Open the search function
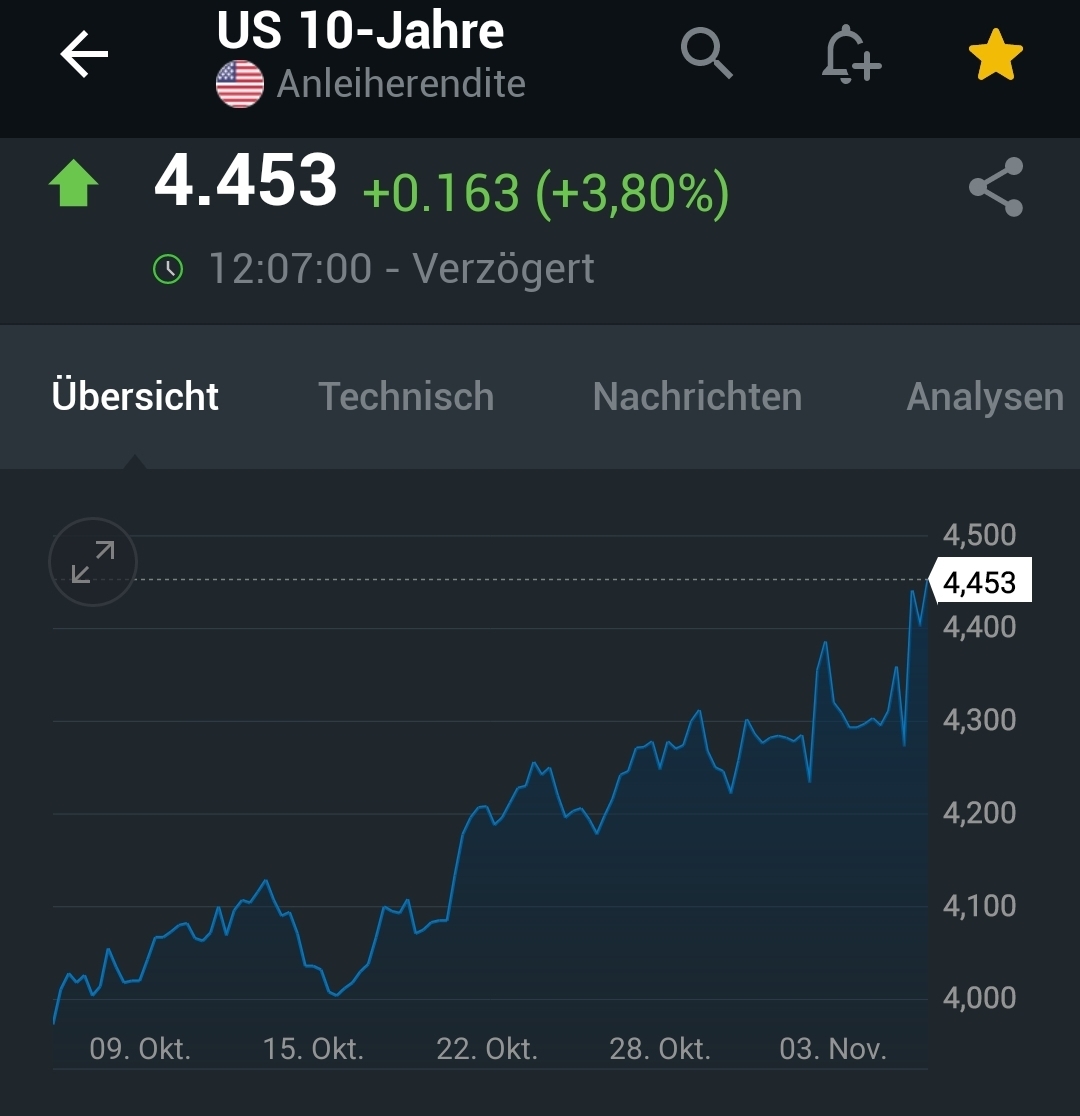The width and height of the screenshot is (1080, 1116). [x=707, y=55]
